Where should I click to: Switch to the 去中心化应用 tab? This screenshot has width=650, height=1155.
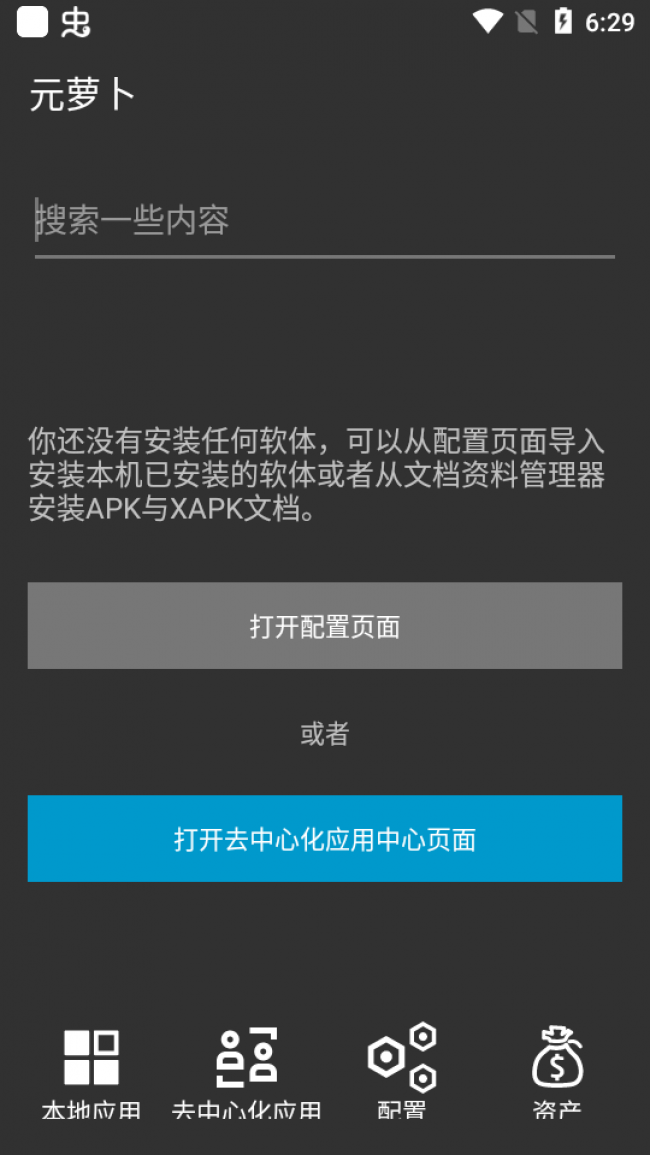tap(246, 1068)
